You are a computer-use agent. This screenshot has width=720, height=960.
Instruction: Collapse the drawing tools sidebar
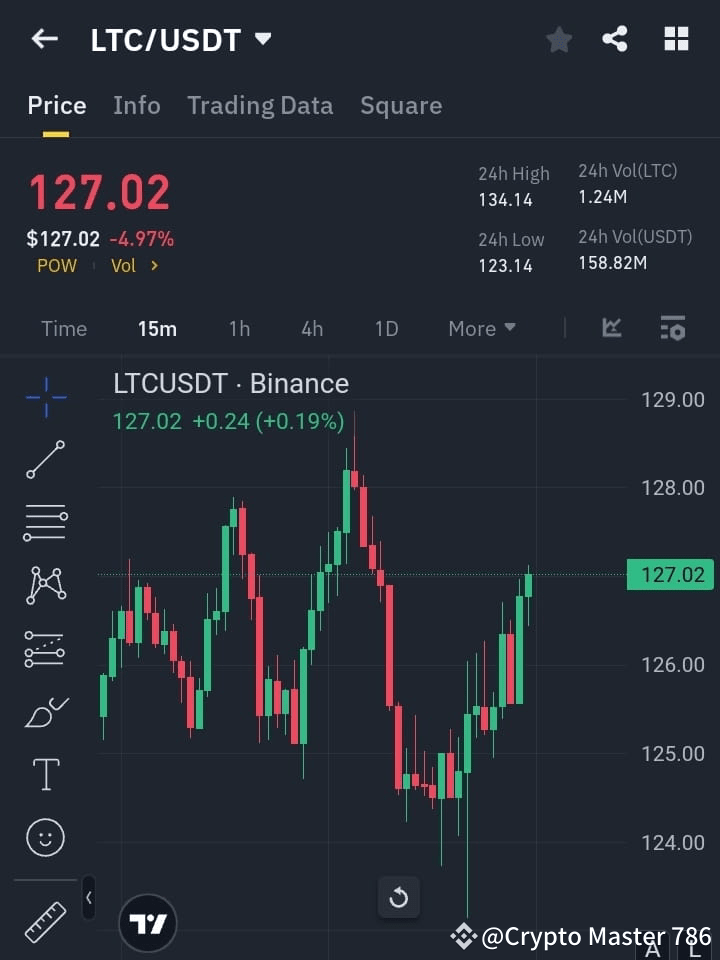89,898
